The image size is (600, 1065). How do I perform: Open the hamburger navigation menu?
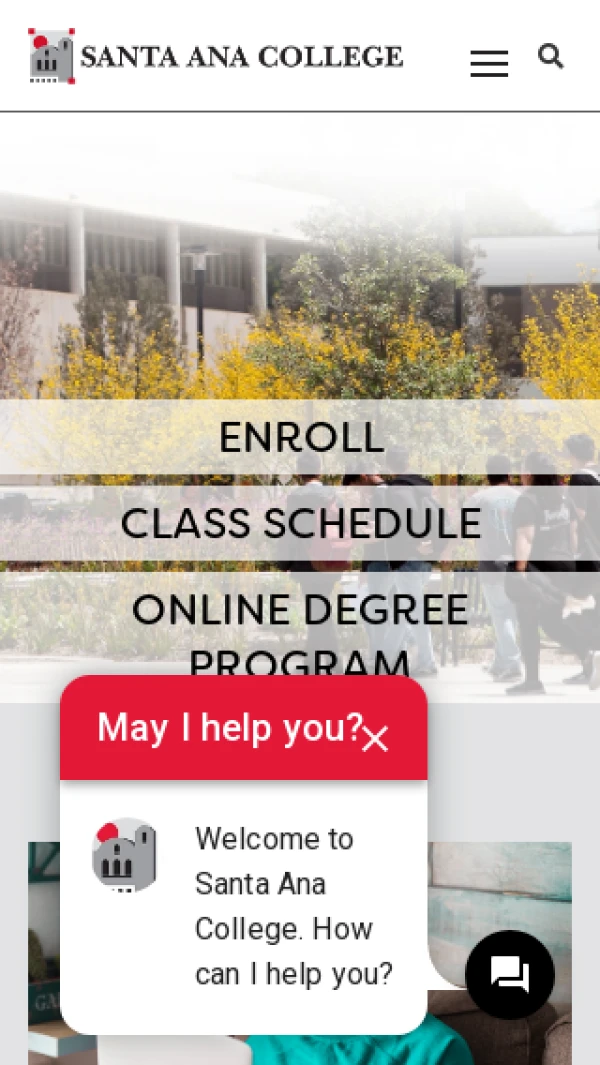click(489, 63)
